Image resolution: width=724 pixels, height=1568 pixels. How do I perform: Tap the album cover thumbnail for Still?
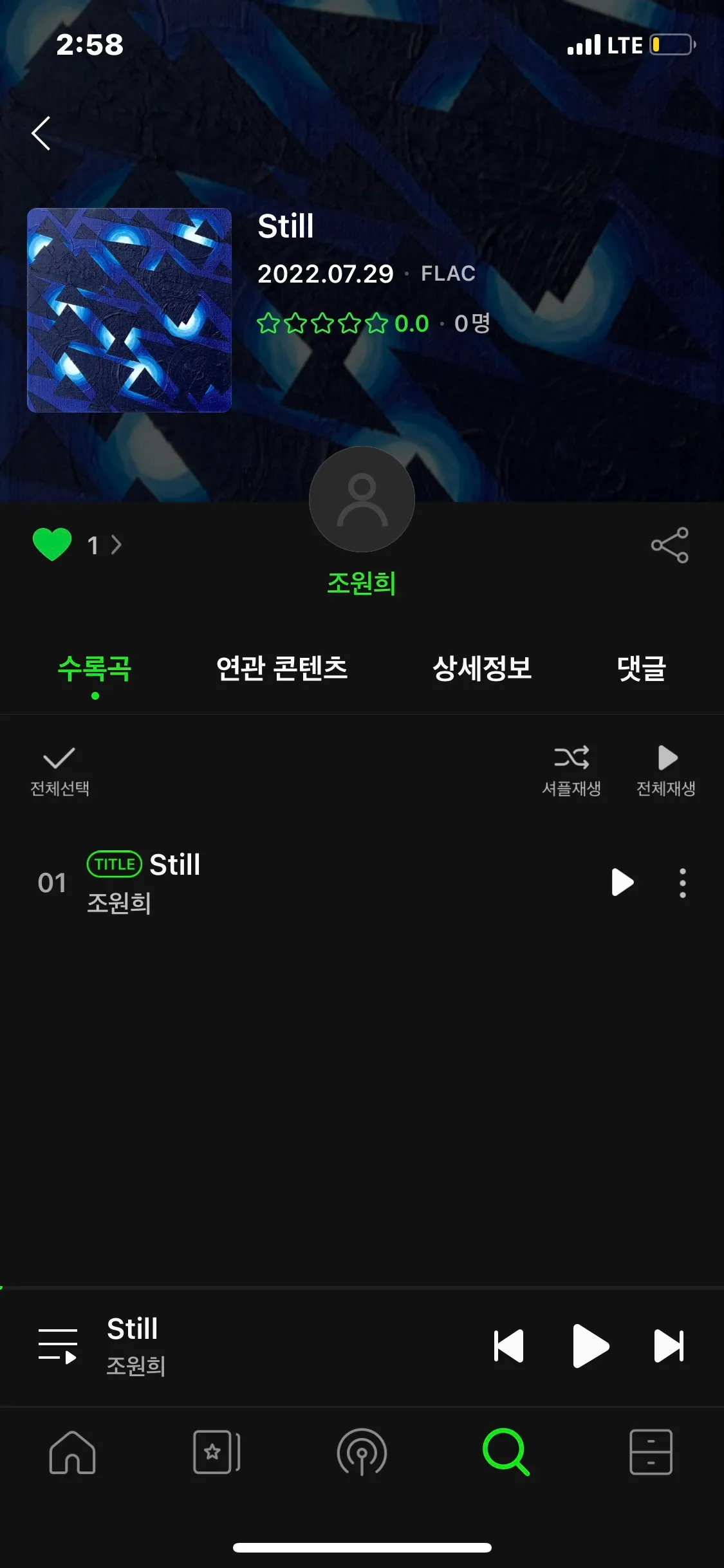pos(129,309)
